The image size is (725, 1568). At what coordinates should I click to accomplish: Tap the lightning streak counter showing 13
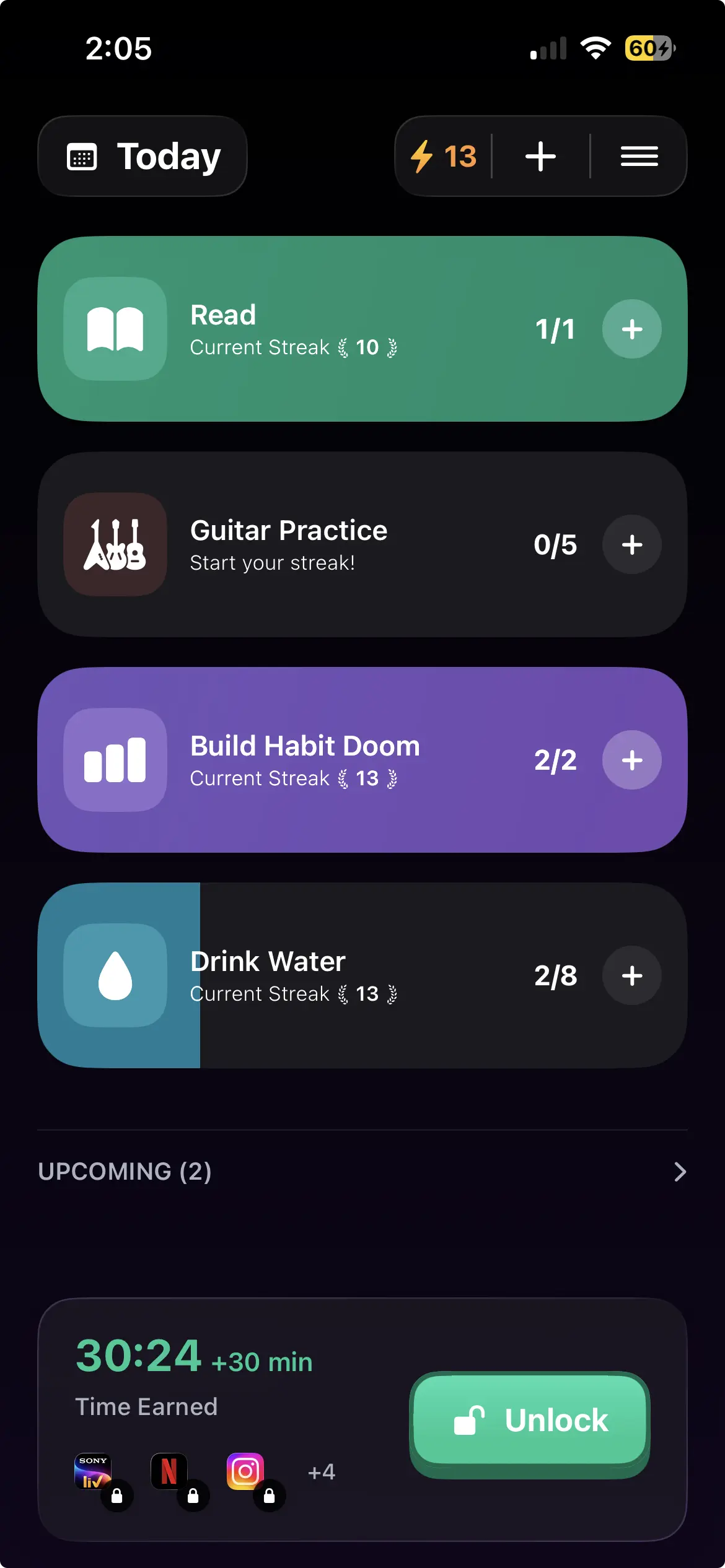click(x=444, y=156)
